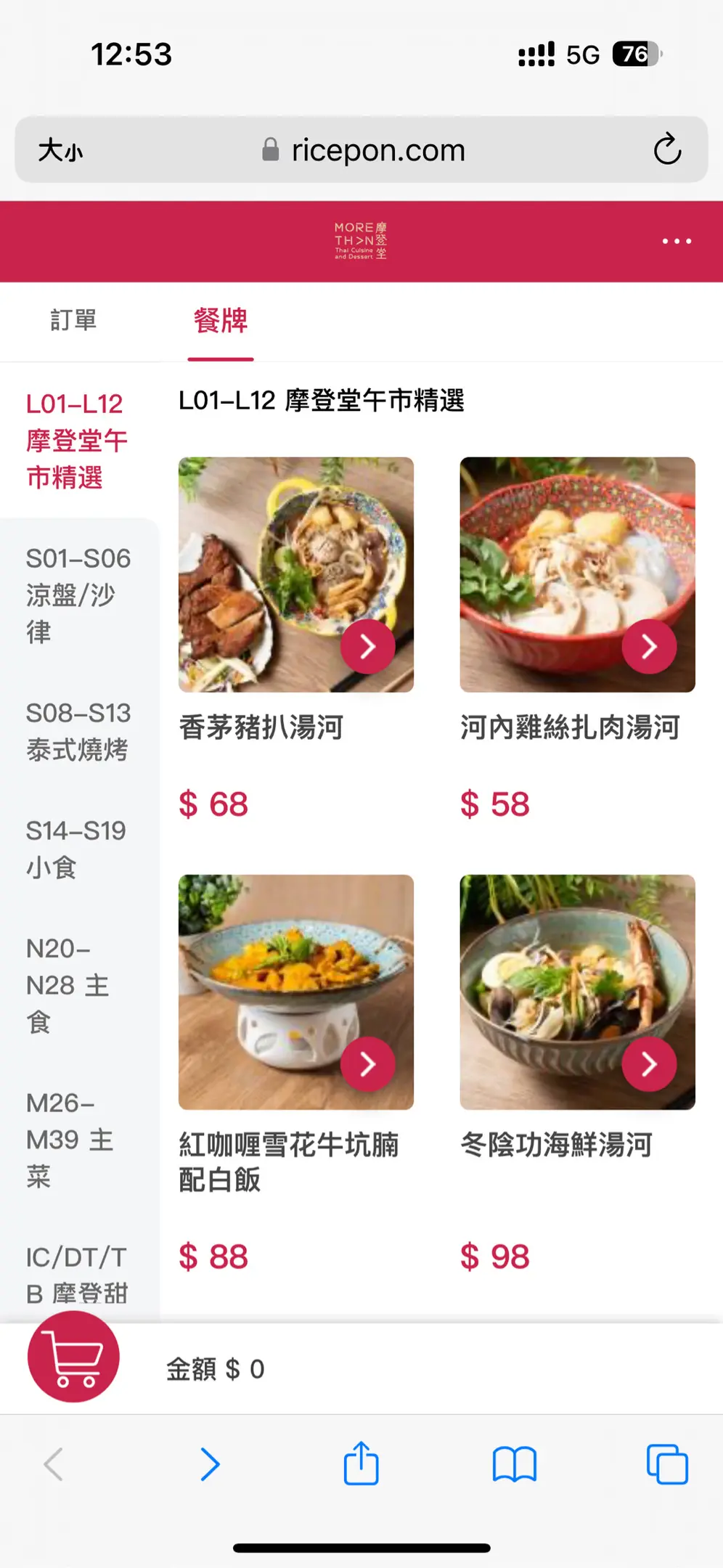723x1568 pixels.
Task: Select the S08–S13 泰式燒烤 category
Action: (x=78, y=731)
